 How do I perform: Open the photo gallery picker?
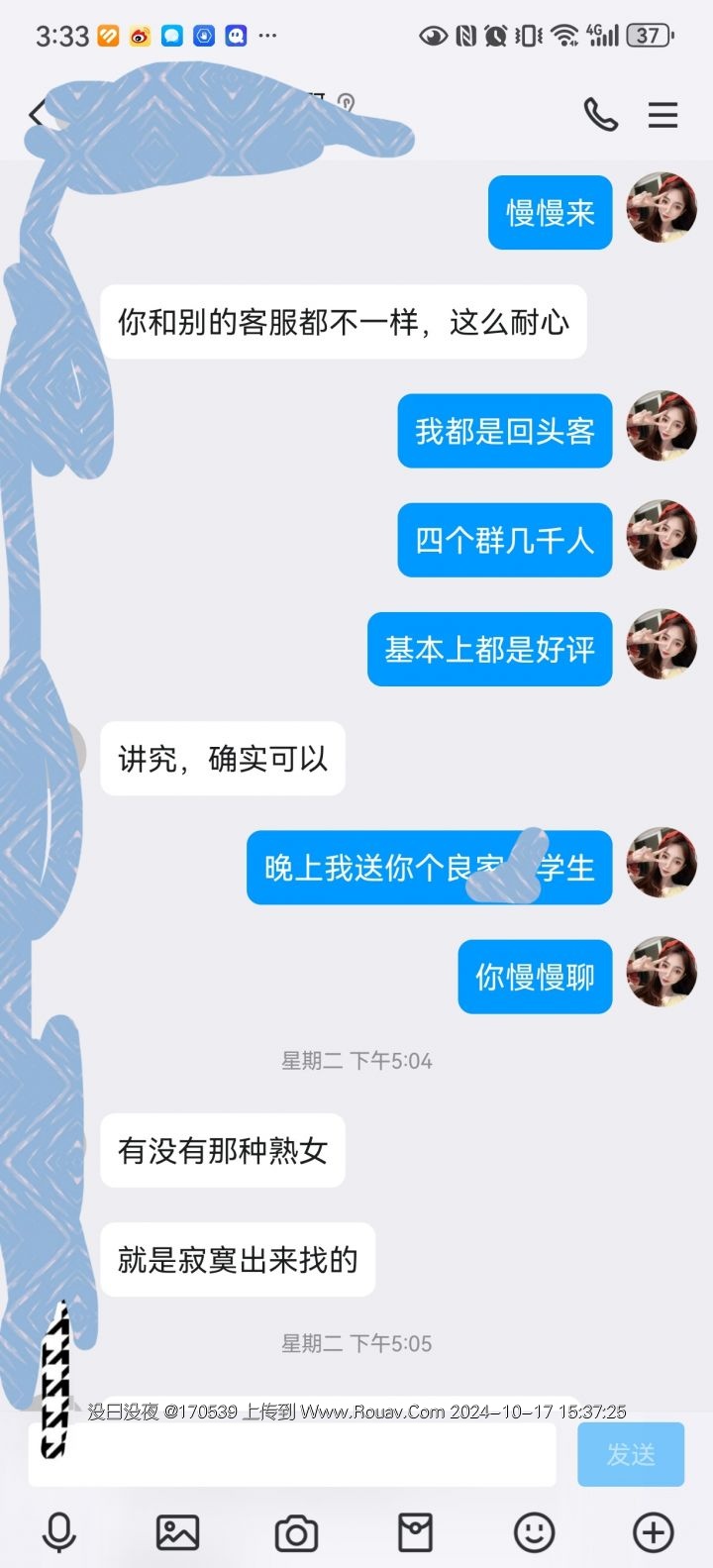pyautogui.click(x=178, y=1532)
